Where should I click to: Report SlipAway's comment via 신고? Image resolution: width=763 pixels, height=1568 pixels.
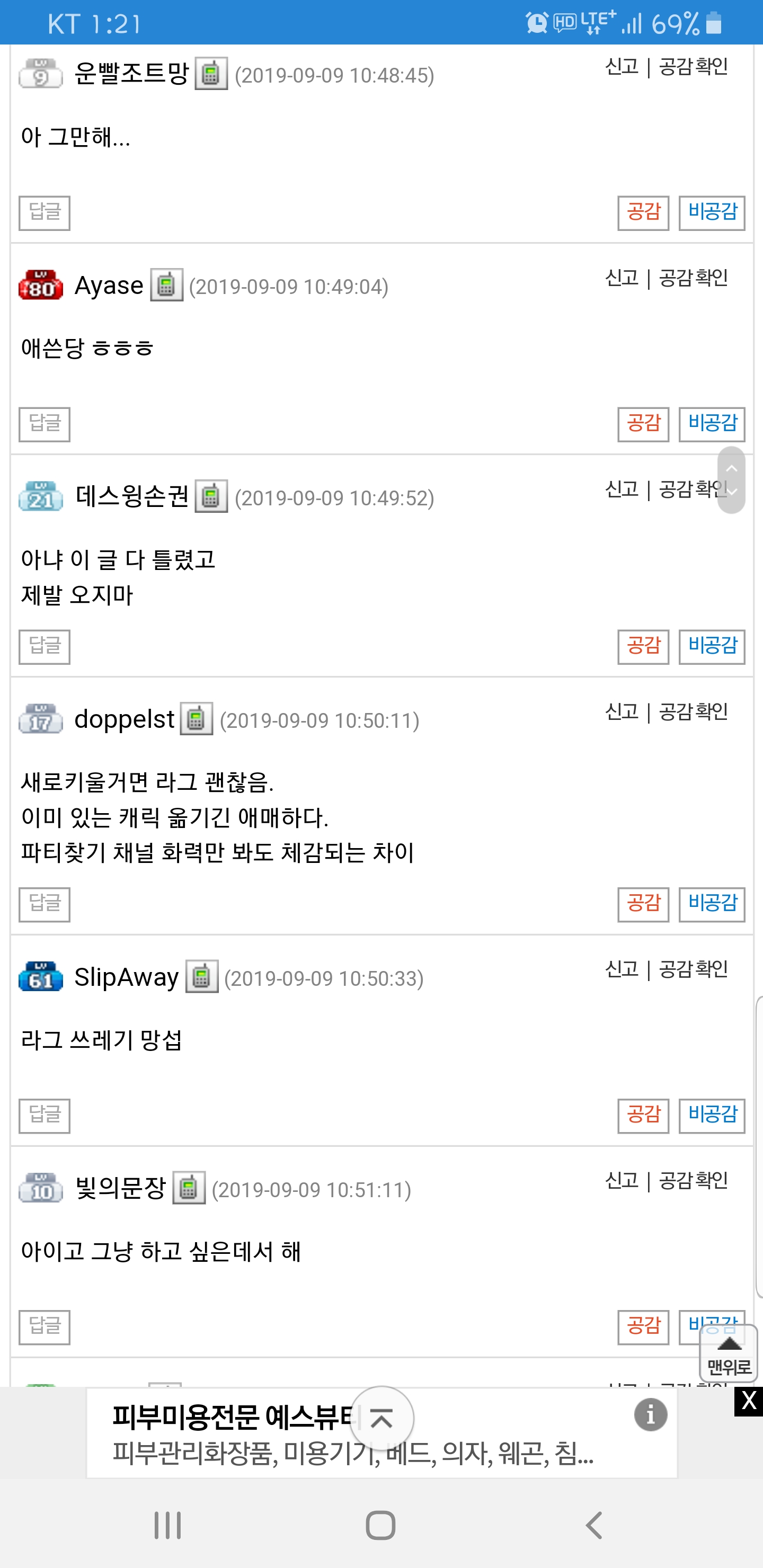click(622, 969)
